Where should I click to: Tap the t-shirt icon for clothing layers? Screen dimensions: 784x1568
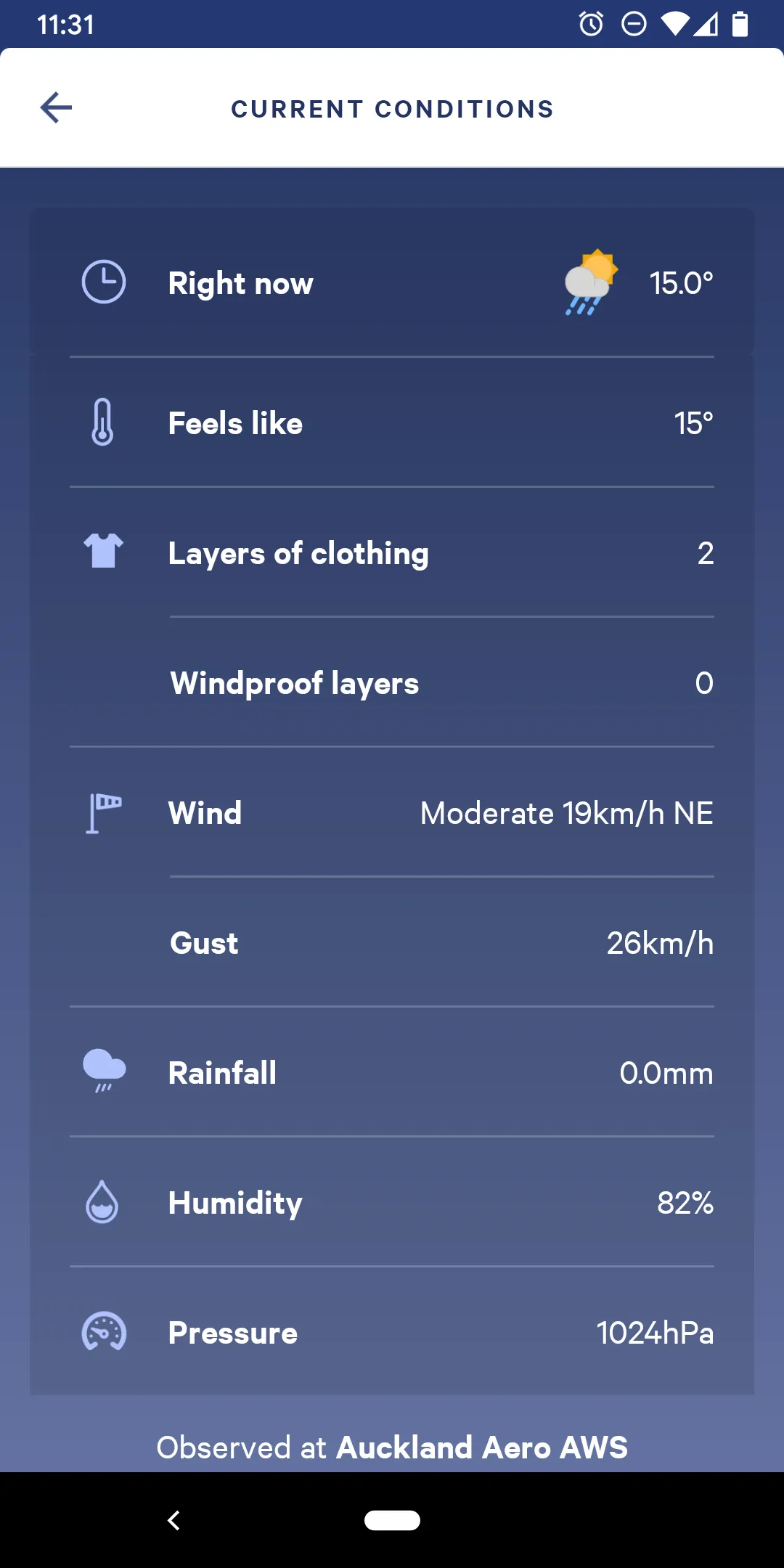tap(103, 552)
